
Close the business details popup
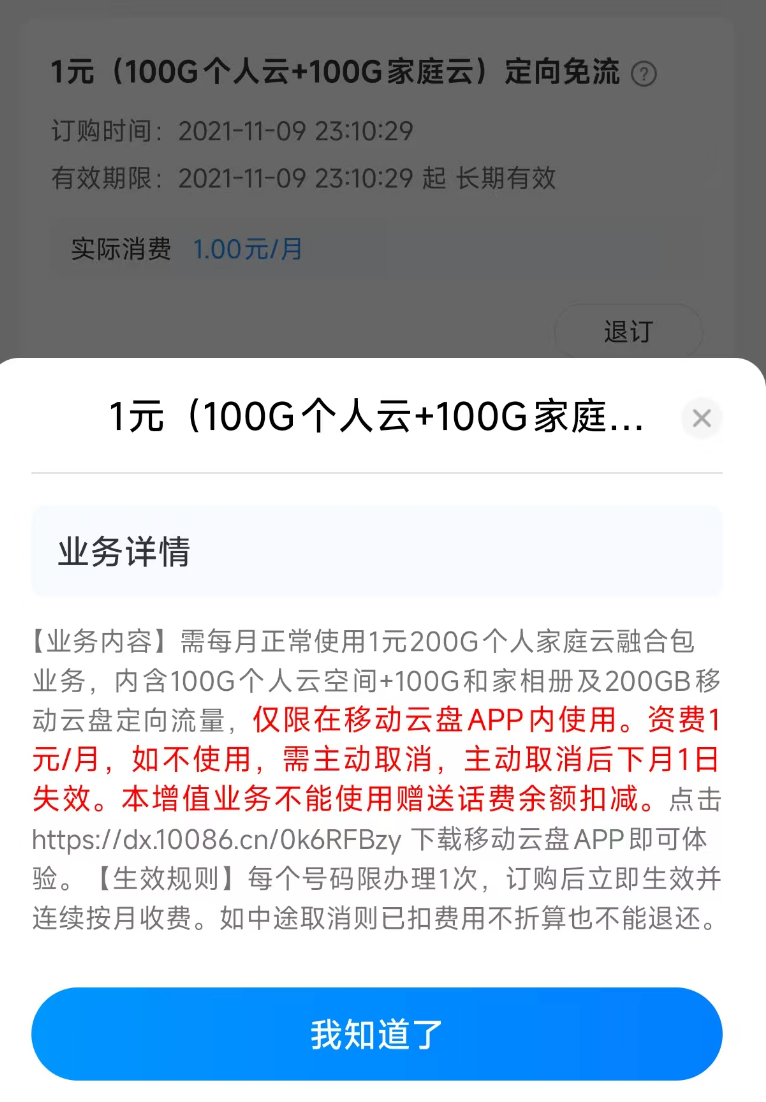click(x=702, y=418)
